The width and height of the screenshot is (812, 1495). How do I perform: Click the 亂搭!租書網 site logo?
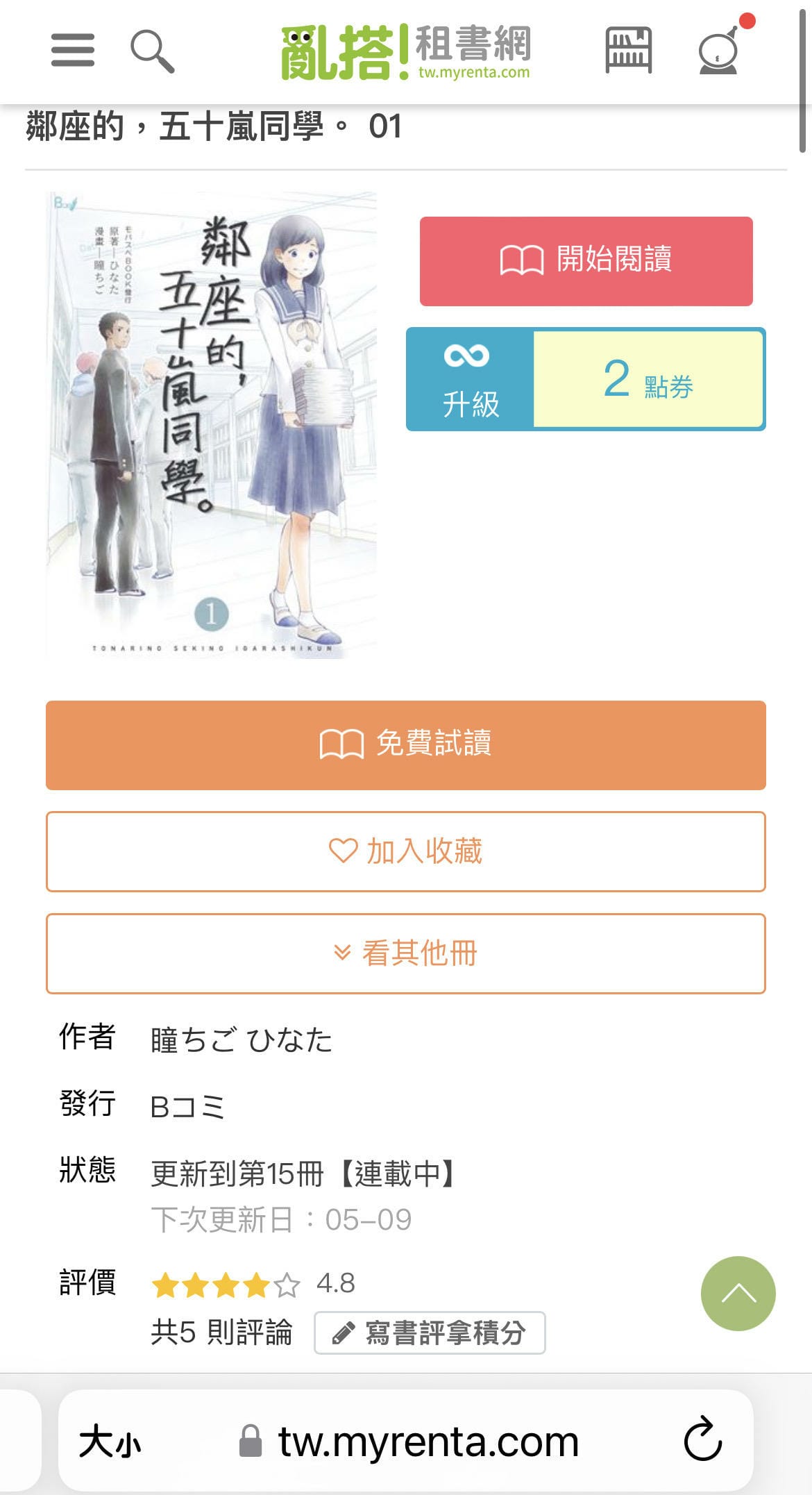[x=405, y=51]
